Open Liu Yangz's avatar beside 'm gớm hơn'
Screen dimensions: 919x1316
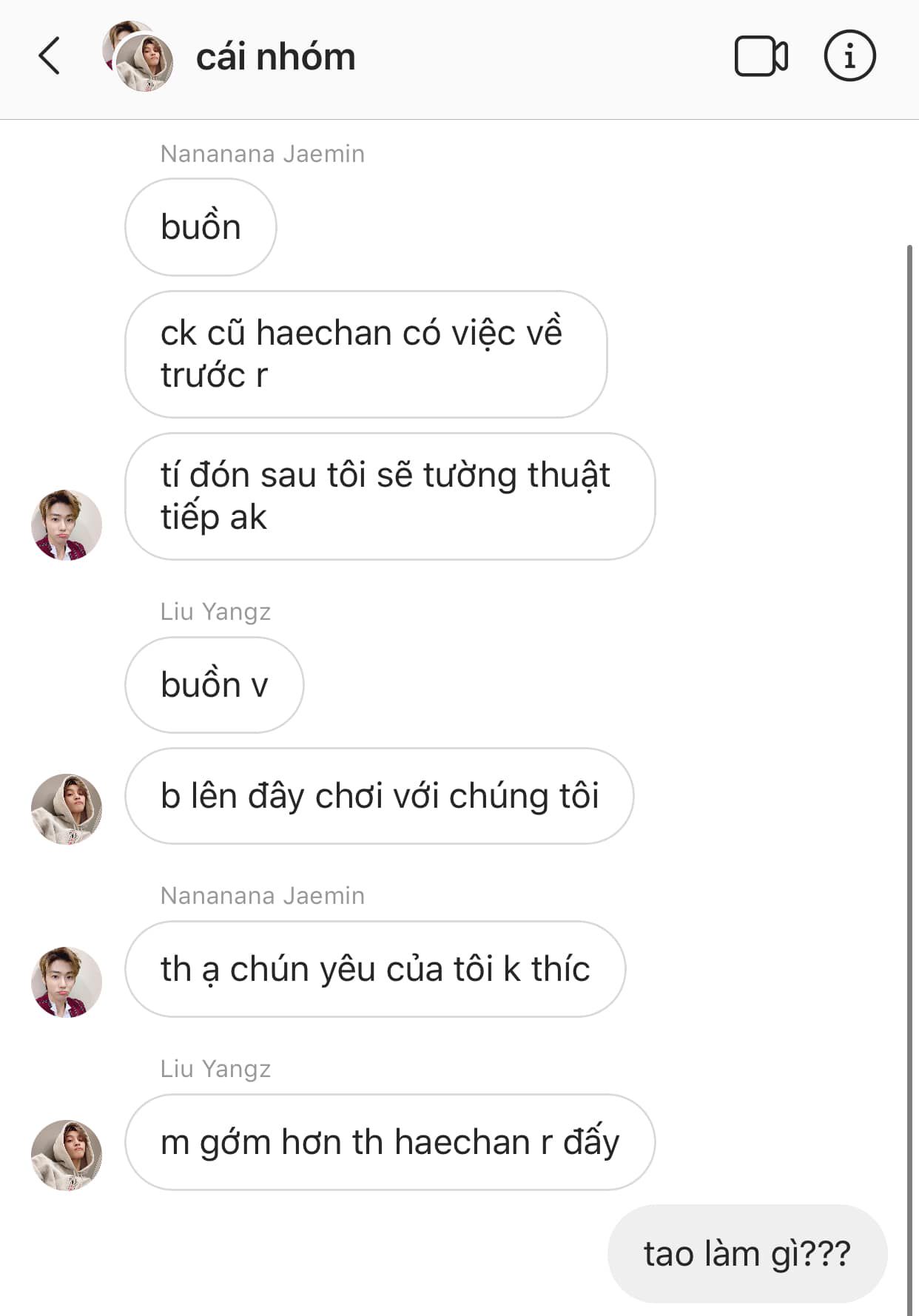click(x=67, y=1155)
